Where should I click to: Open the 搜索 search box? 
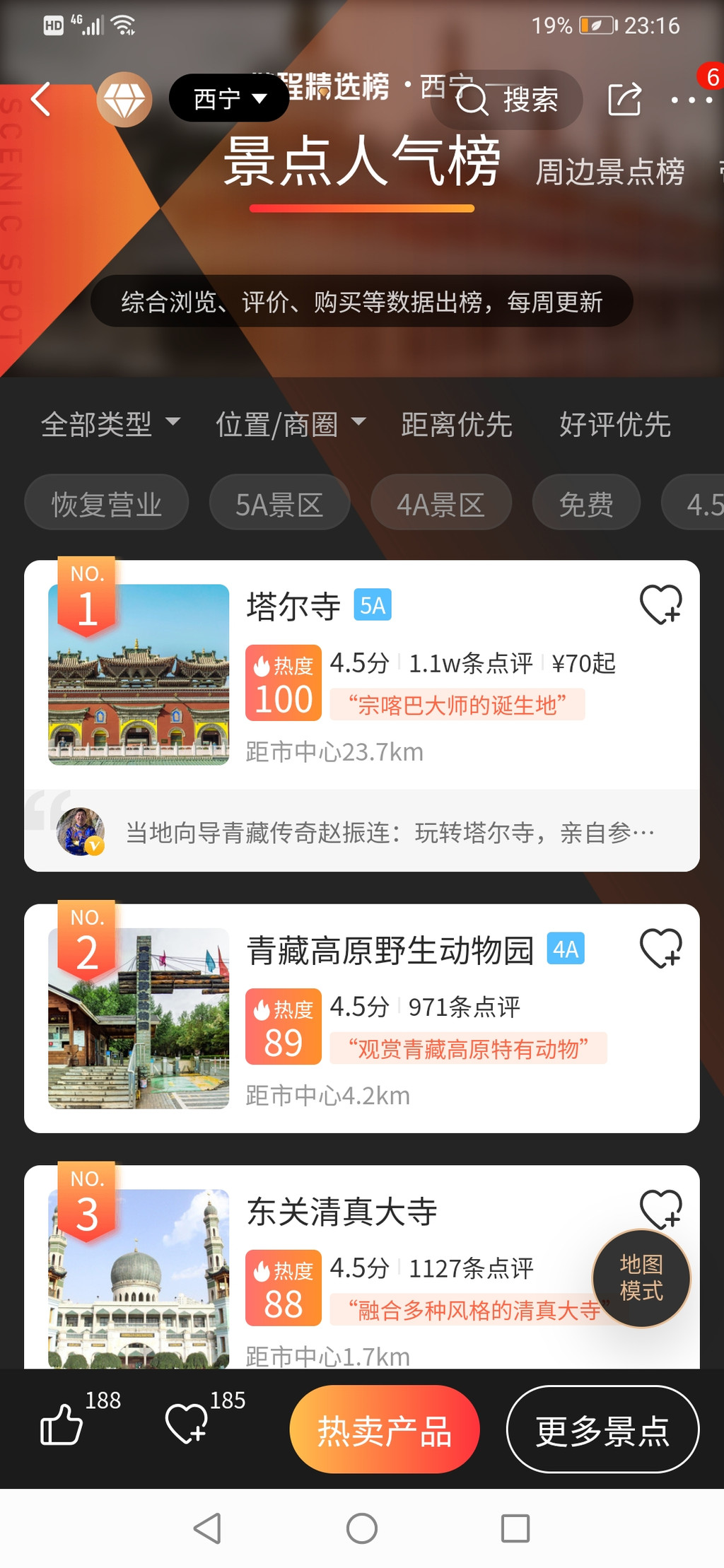point(507,100)
